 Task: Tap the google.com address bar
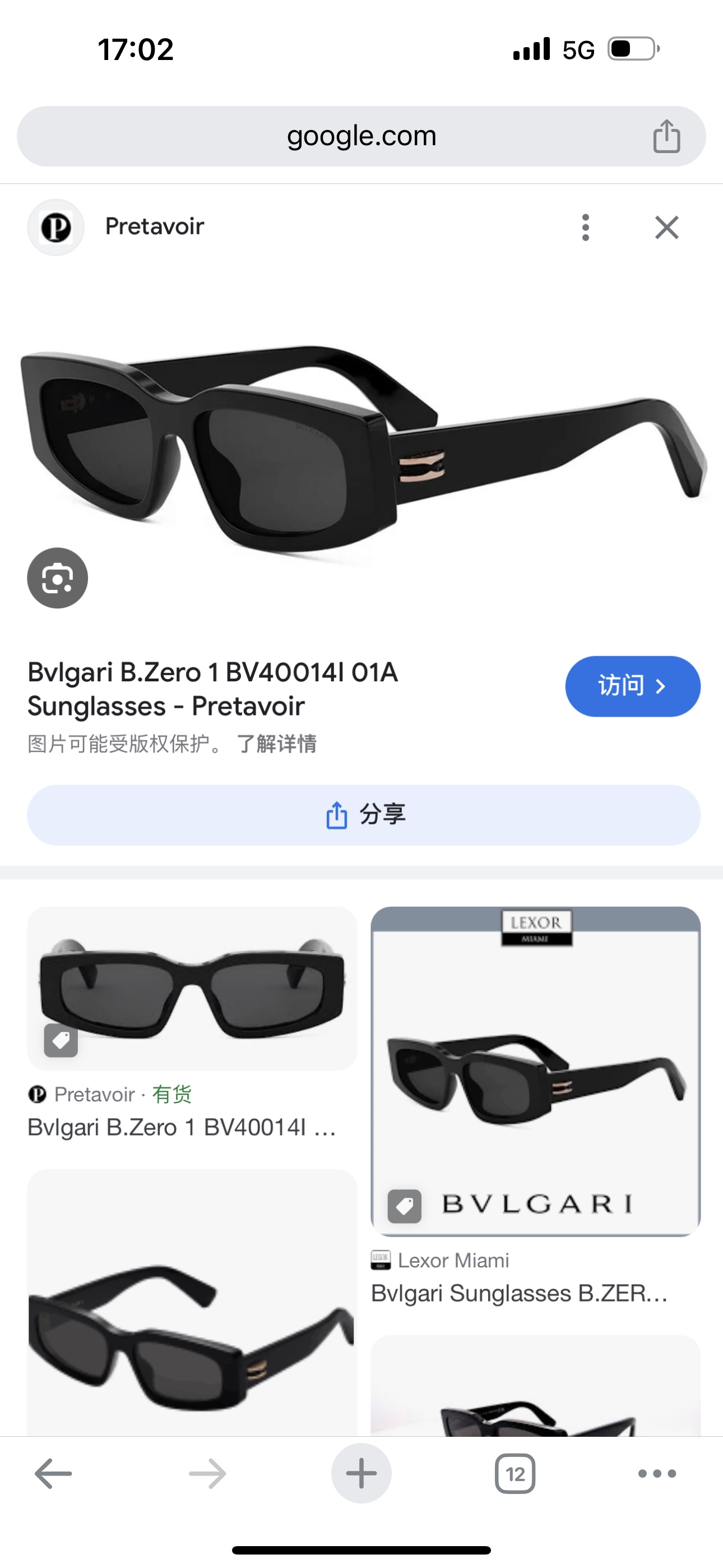coord(360,136)
